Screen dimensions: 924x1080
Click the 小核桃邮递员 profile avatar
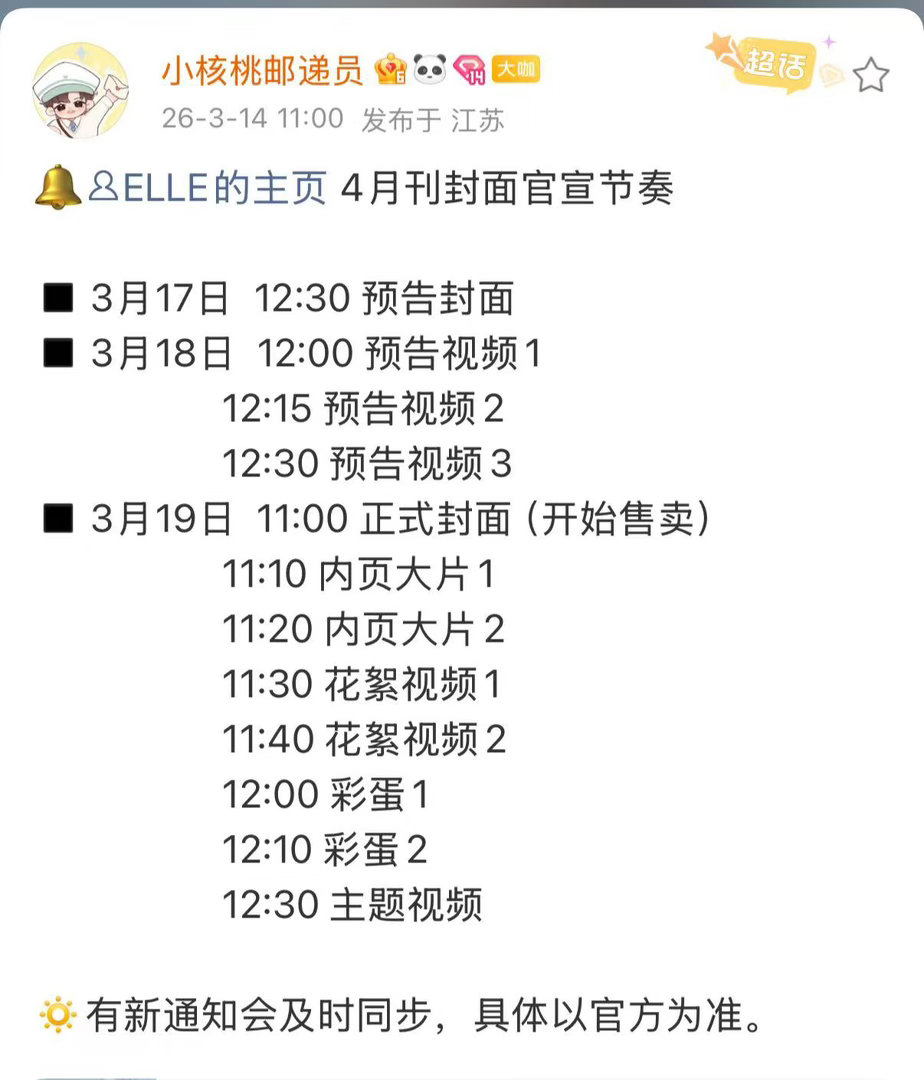78,88
